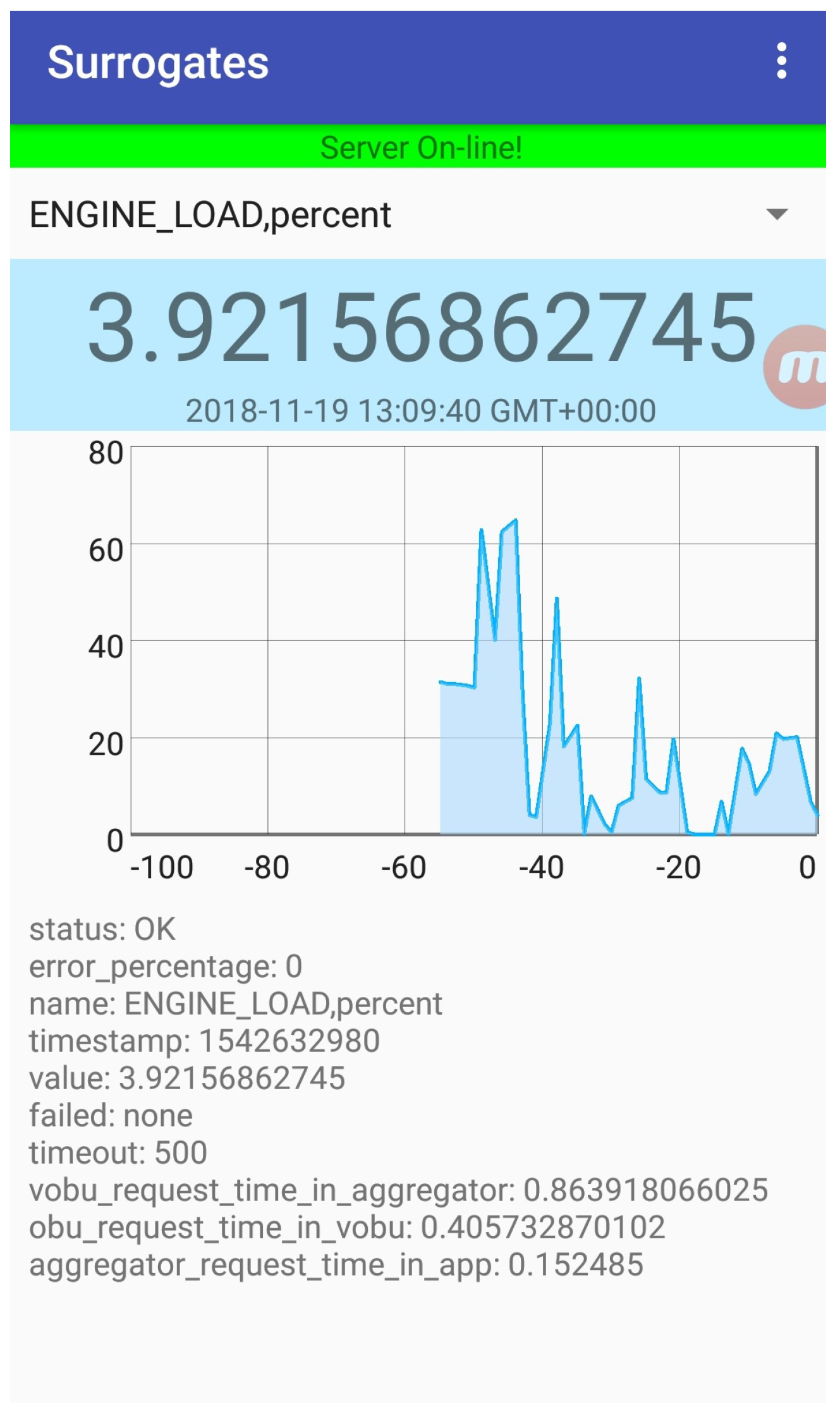Open the overflow menu in Surrogates bar
Screen dimensions: 840x1416
click(781, 61)
